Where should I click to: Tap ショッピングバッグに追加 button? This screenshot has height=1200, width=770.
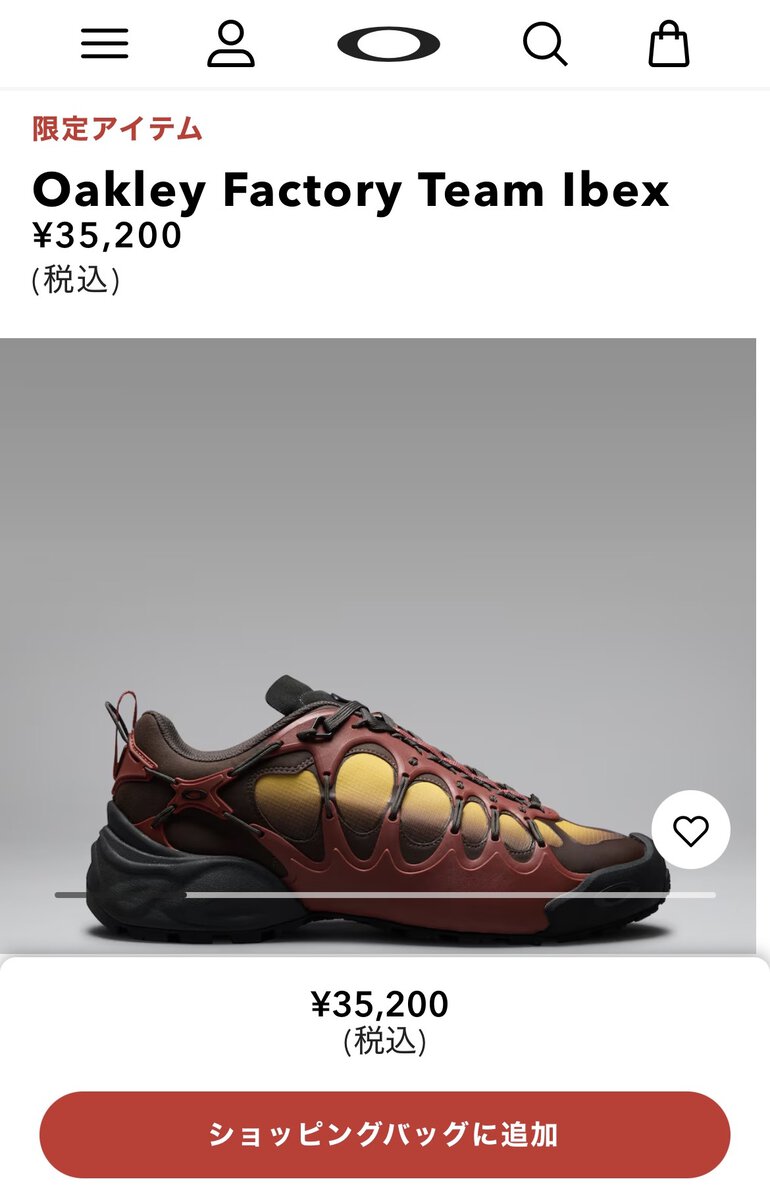pyautogui.click(x=385, y=1134)
